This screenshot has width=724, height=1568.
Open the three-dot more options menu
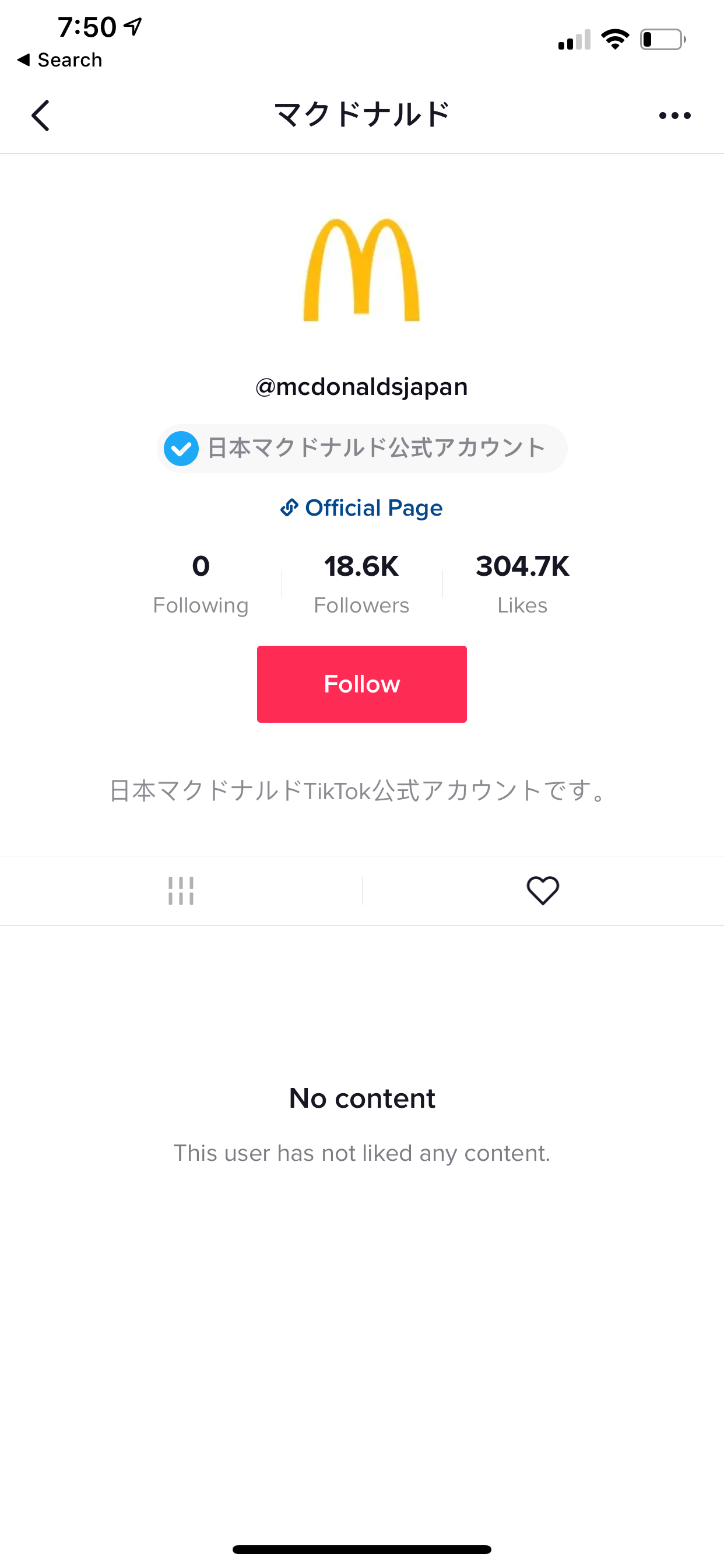(674, 116)
